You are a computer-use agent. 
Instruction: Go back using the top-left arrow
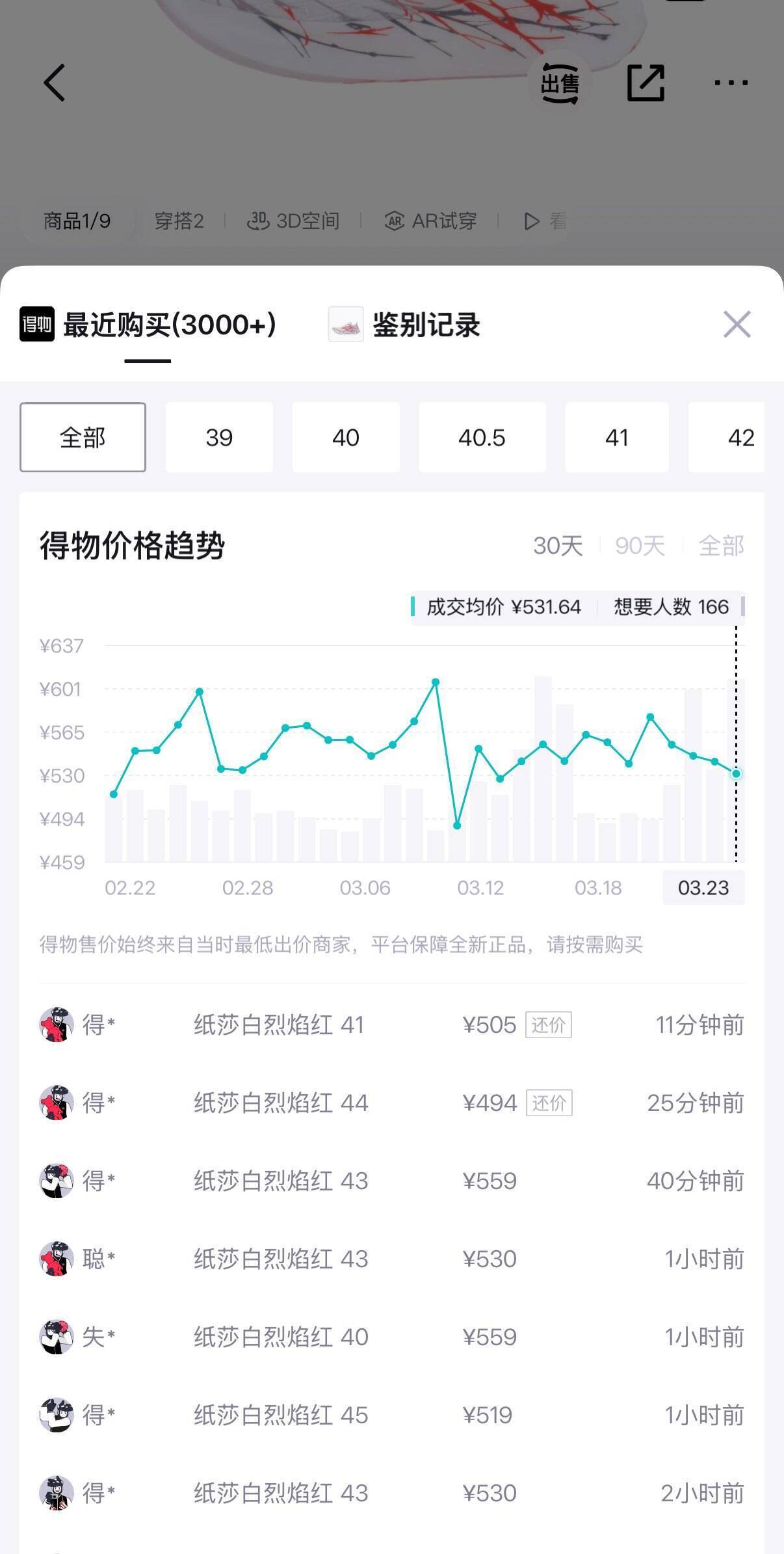coord(55,83)
